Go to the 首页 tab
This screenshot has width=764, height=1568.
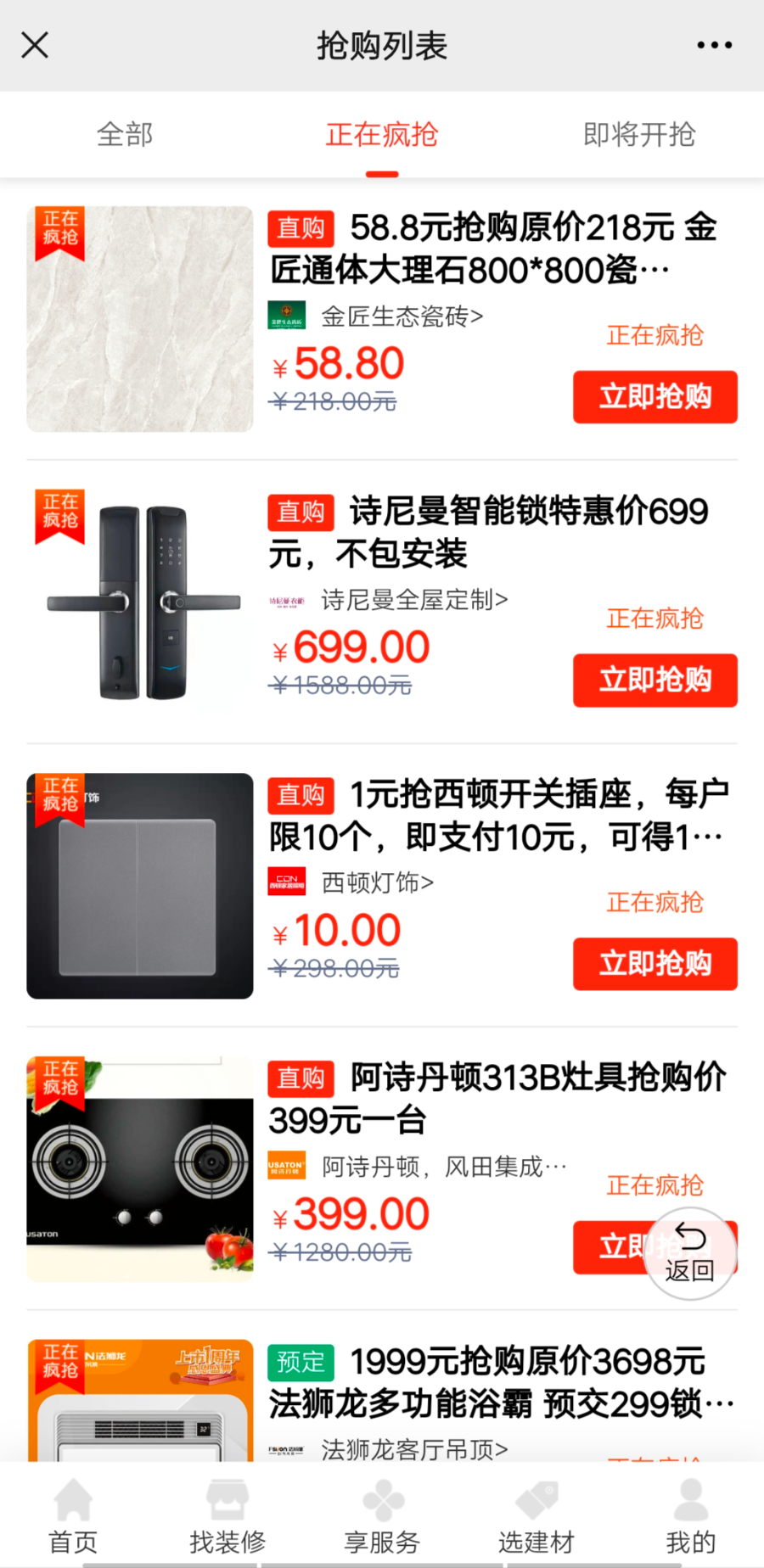point(73,1518)
